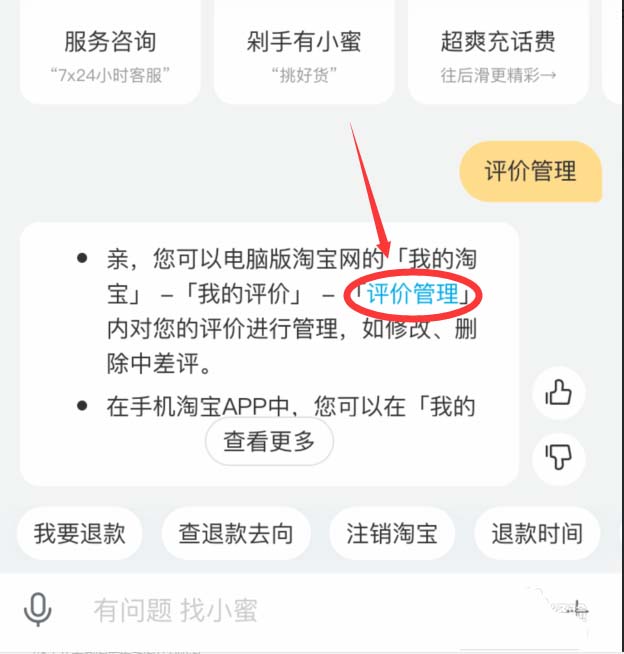Viewport: 624px width, 654px height.
Task: Open the 剁手有小蜜 card
Action: pos(304,50)
